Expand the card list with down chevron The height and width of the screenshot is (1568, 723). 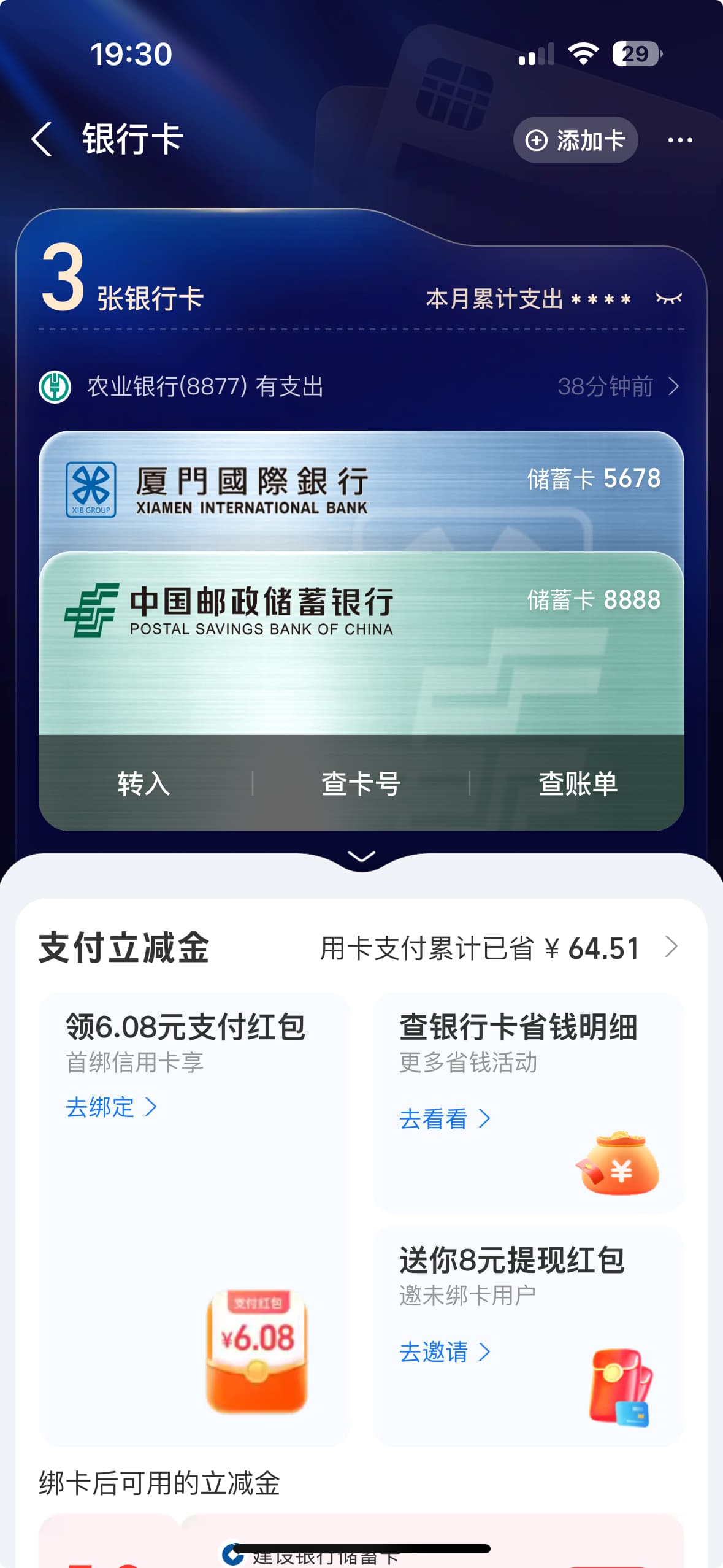tap(361, 856)
